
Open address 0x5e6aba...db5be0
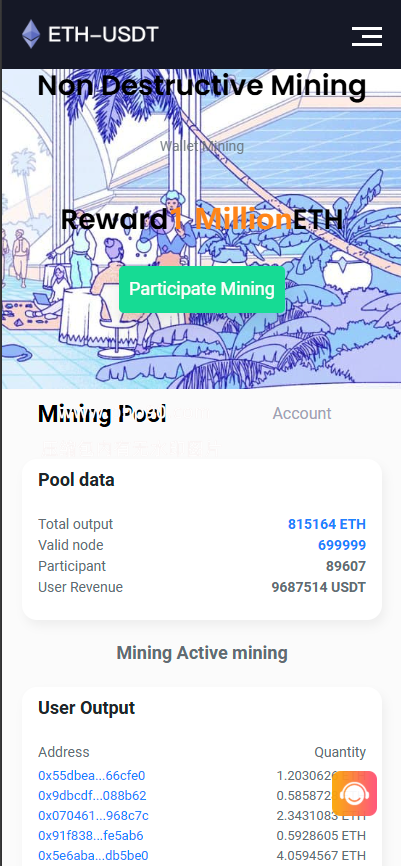93,856
